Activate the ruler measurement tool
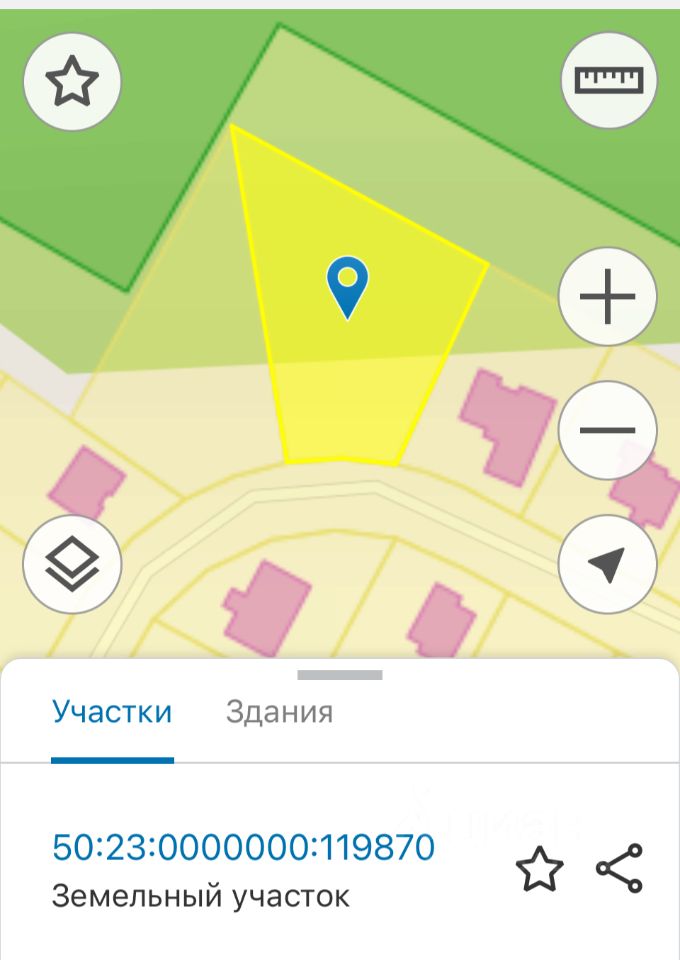Viewport: 680px width, 960px height. [x=608, y=81]
